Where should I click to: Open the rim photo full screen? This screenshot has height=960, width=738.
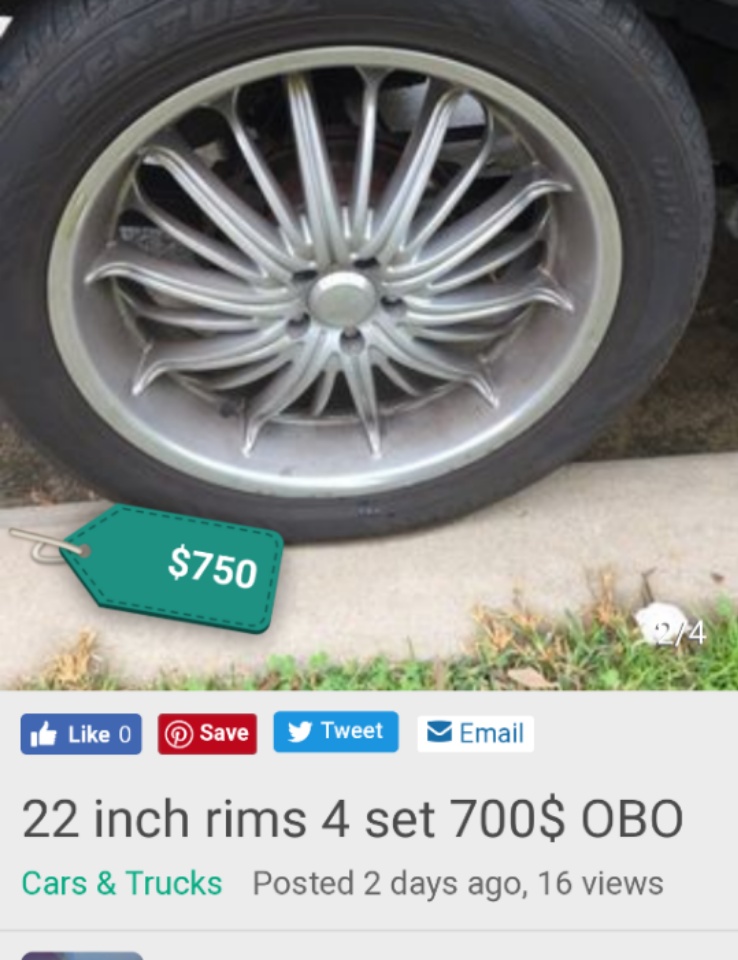point(368,300)
